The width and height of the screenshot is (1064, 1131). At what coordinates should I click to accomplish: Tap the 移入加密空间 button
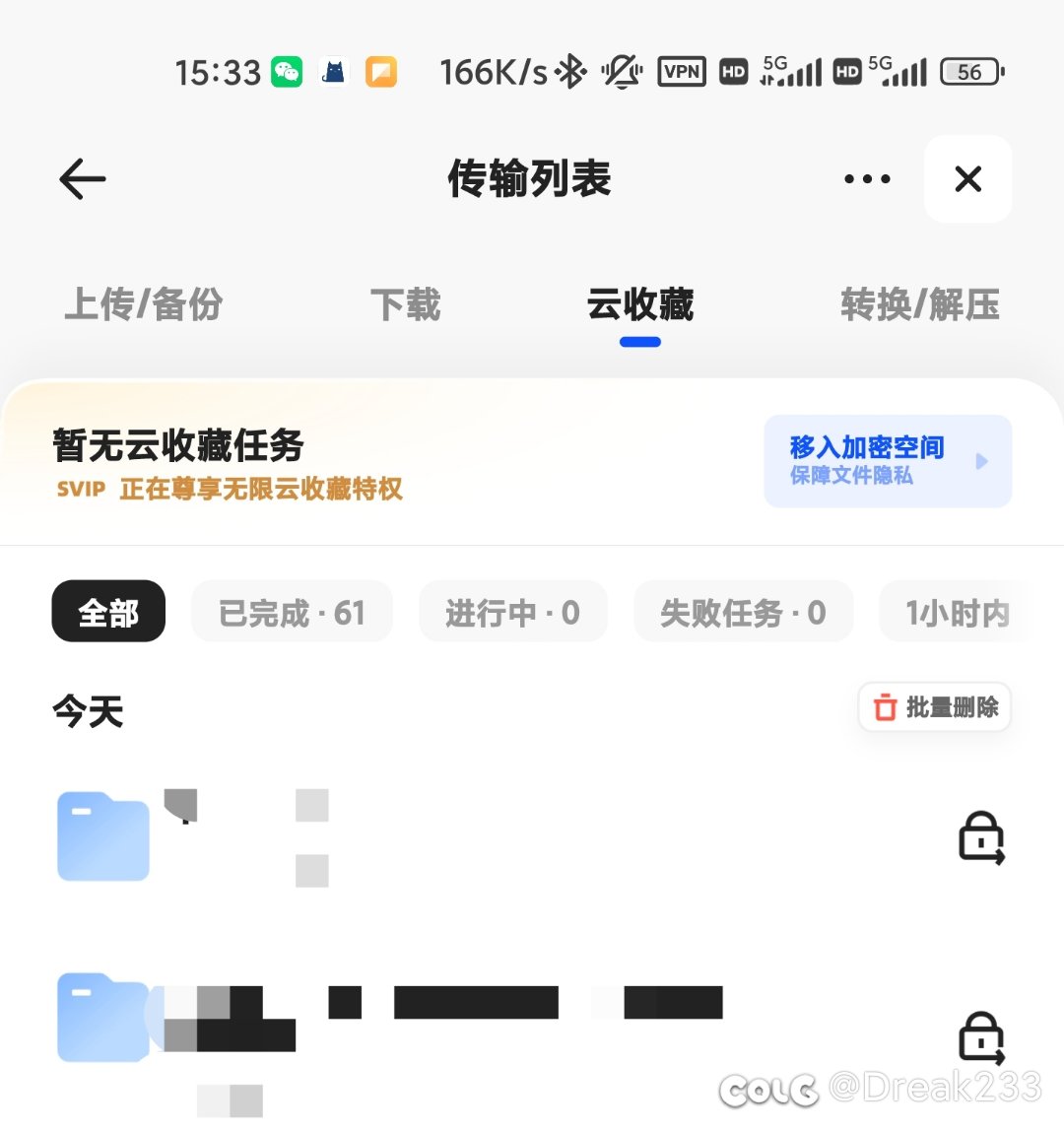pyautogui.click(x=887, y=461)
